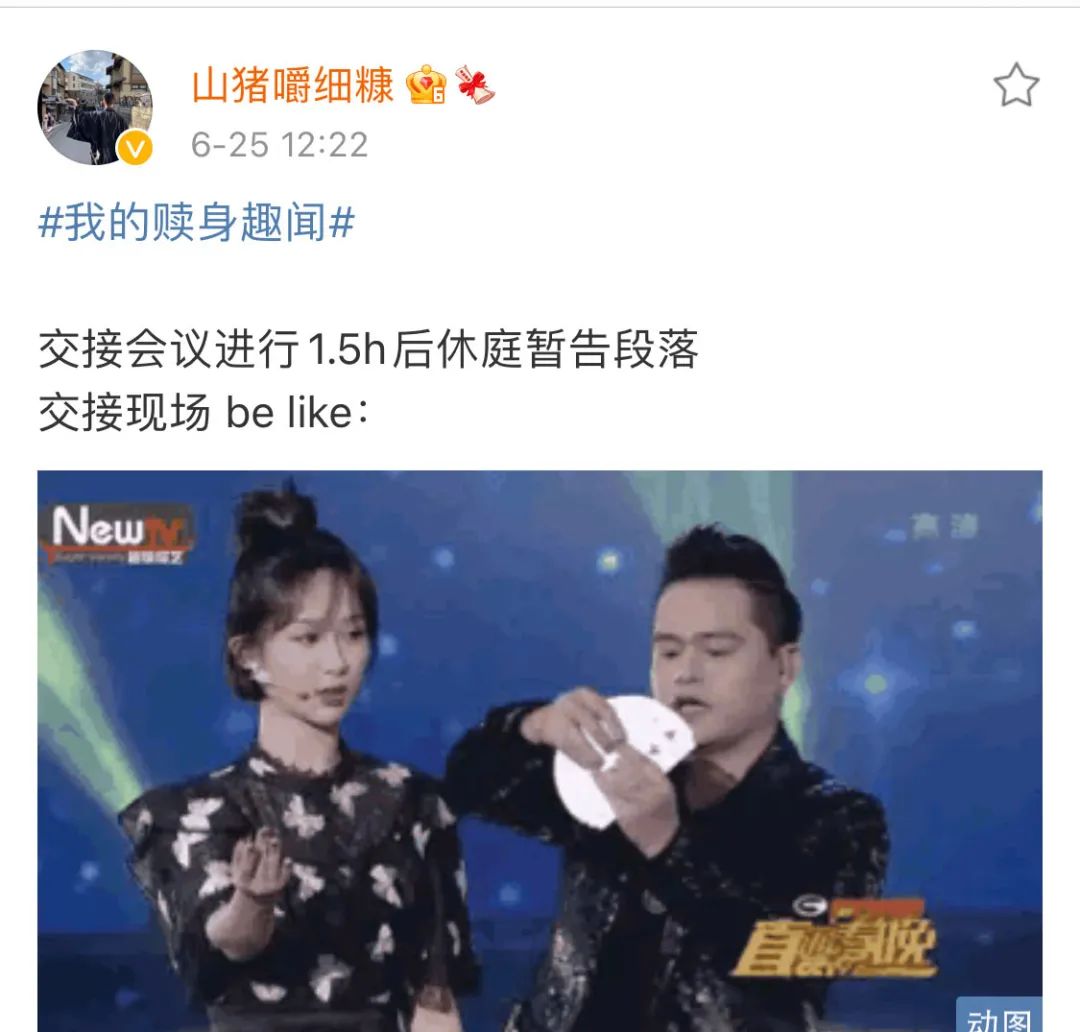1080x1032 pixels.
Task: Open 山猪嚼细糠's profile avatar
Action: [x=95, y=107]
